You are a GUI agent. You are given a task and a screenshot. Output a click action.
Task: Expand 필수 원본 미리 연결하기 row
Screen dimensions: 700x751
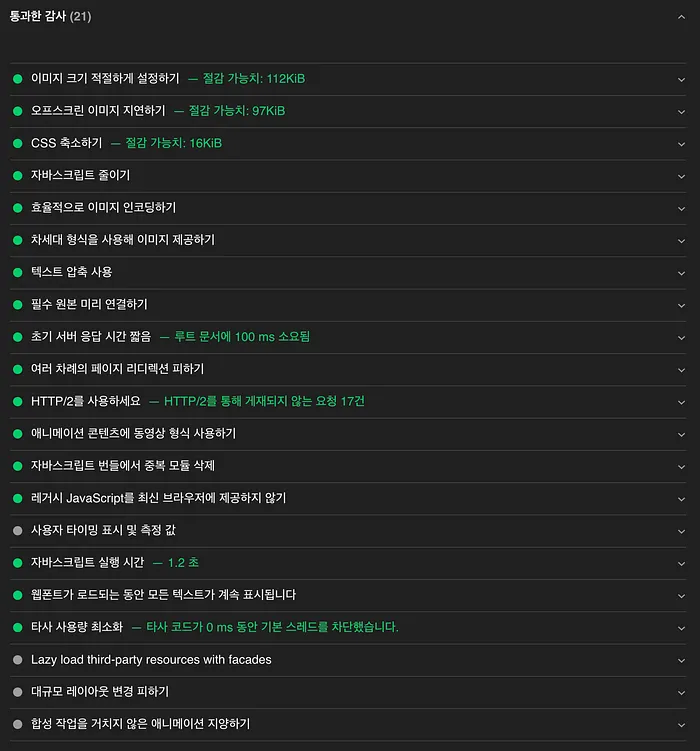89,304
